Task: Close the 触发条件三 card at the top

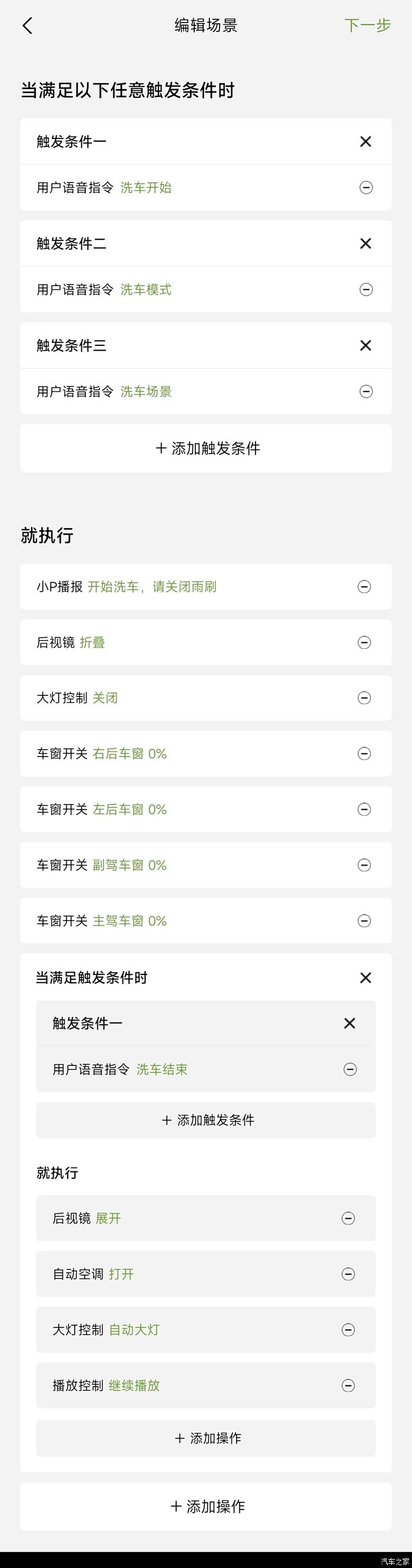Action: [x=366, y=346]
